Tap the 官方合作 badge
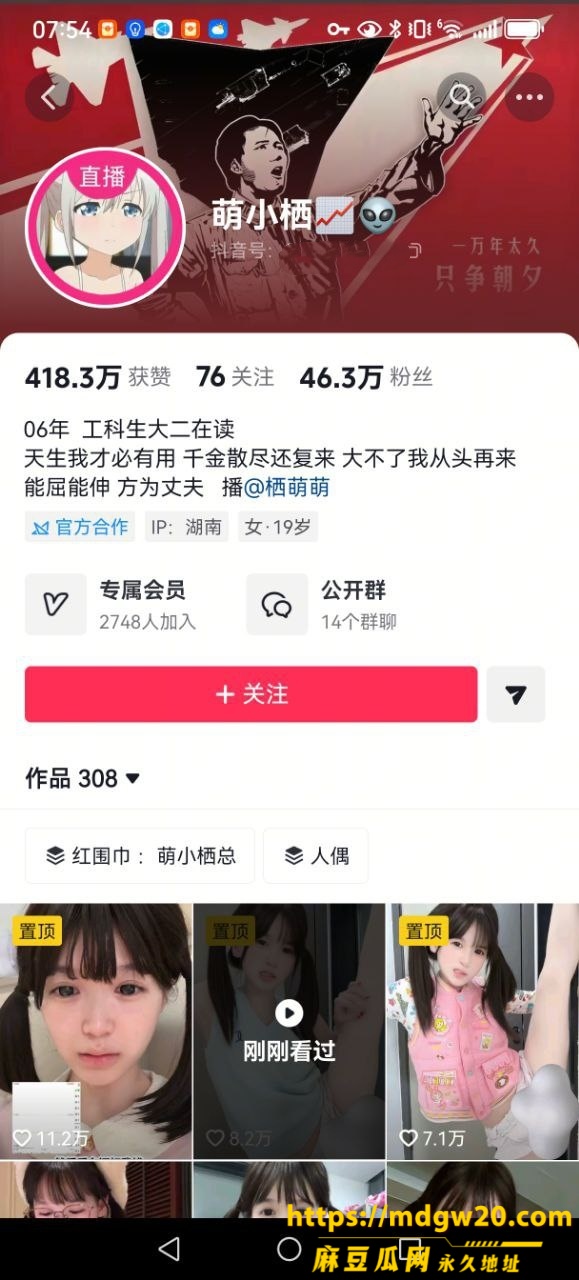 (80, 527)
